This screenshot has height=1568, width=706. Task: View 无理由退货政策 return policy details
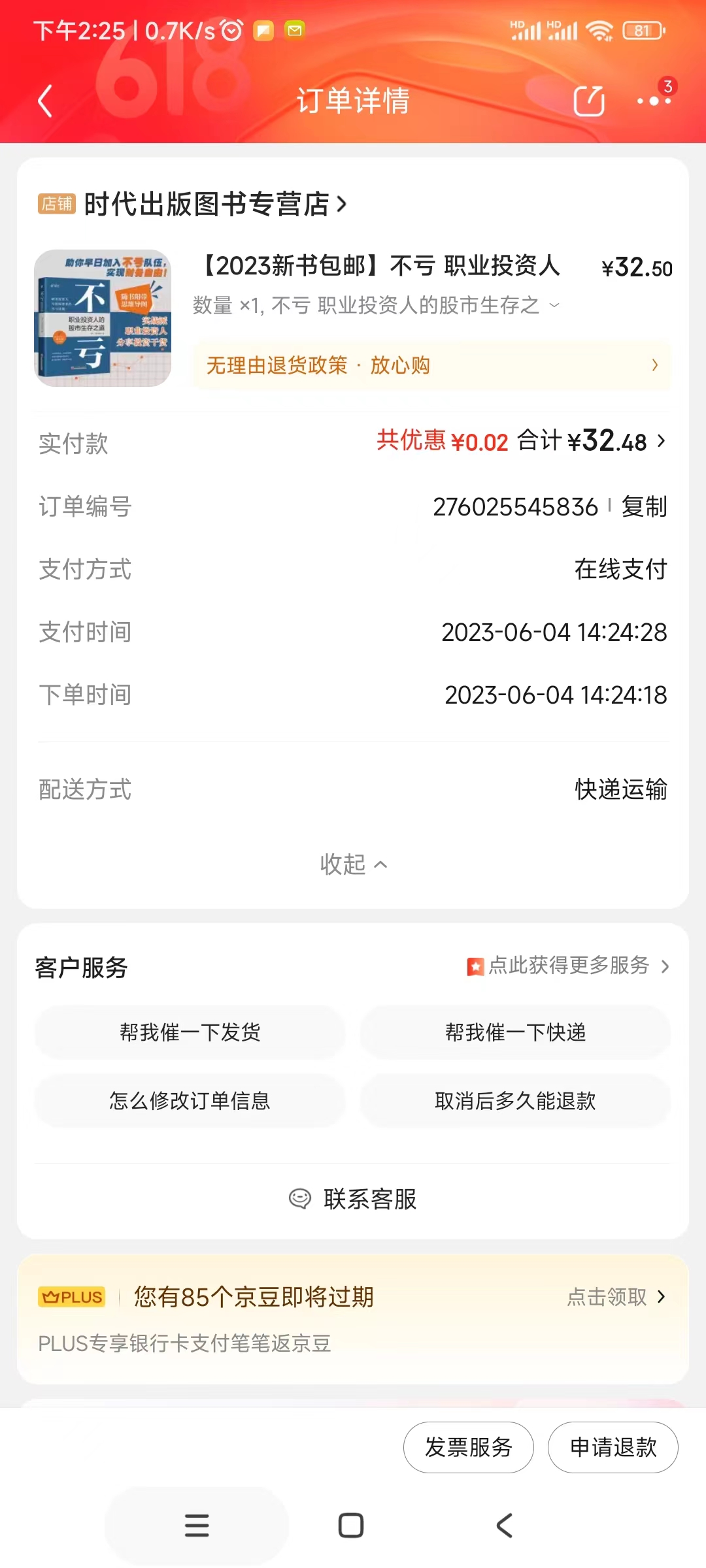(431, 365)
